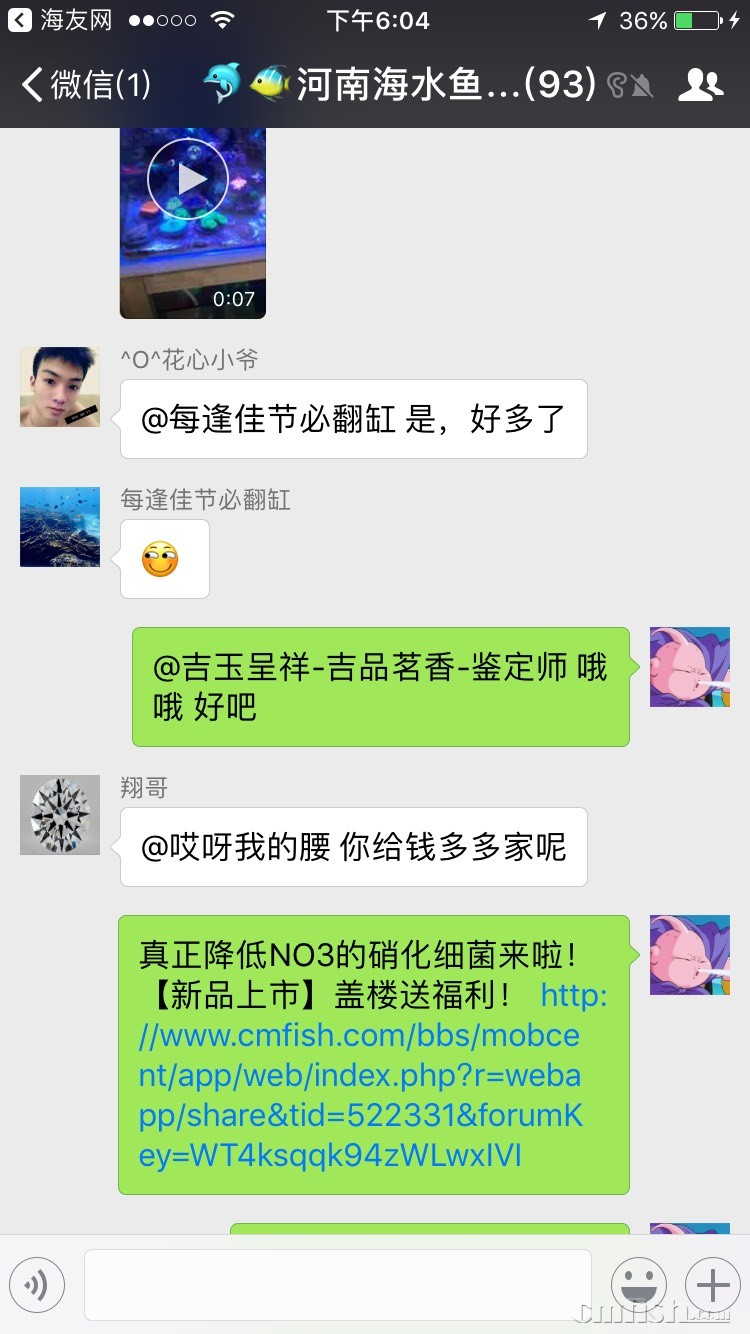View 每逢佳节必翻缸's avatar profile

click(60, 527)
